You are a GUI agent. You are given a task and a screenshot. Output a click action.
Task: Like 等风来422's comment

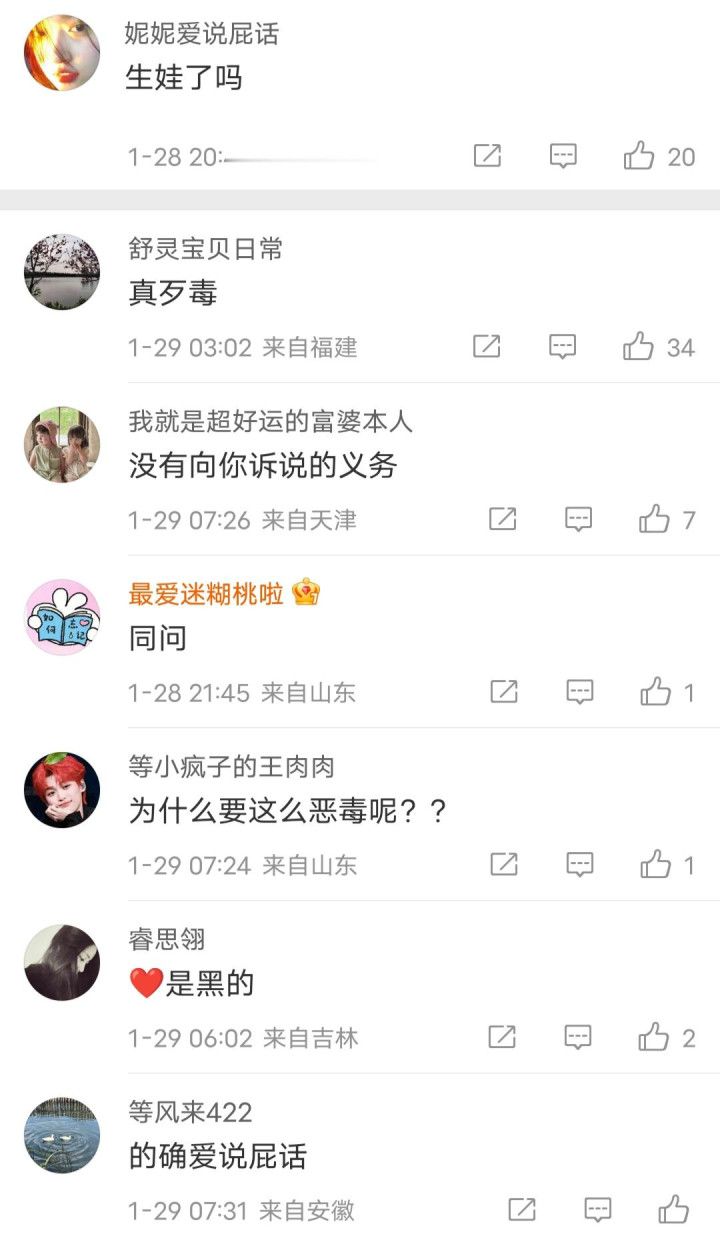tap(674, 1210)
